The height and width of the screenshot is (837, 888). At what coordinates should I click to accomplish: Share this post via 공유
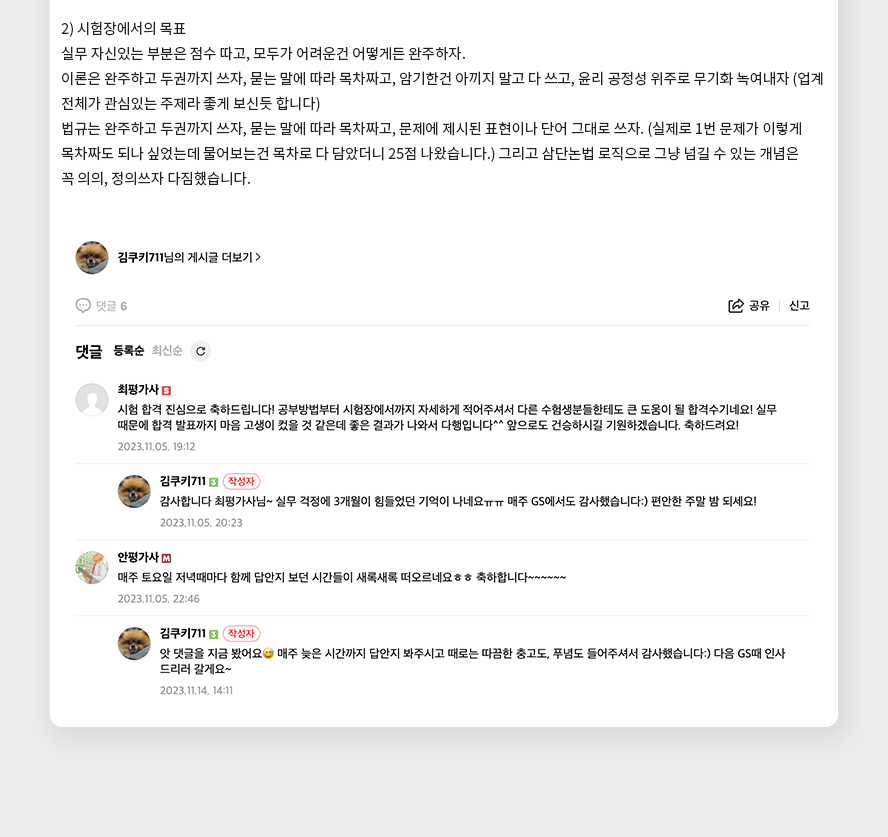749,306
